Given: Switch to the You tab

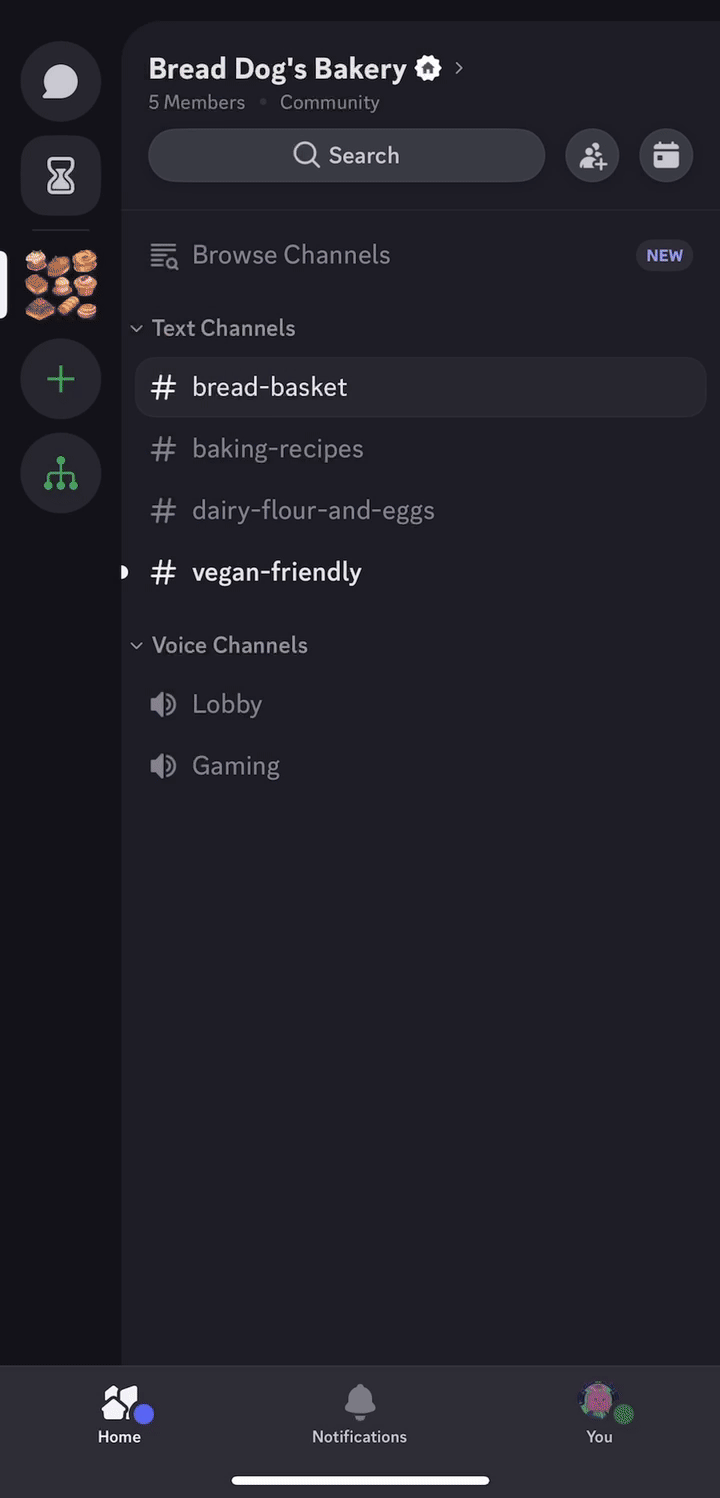Looking at the screenshot, I should [x=599, y=1414].
